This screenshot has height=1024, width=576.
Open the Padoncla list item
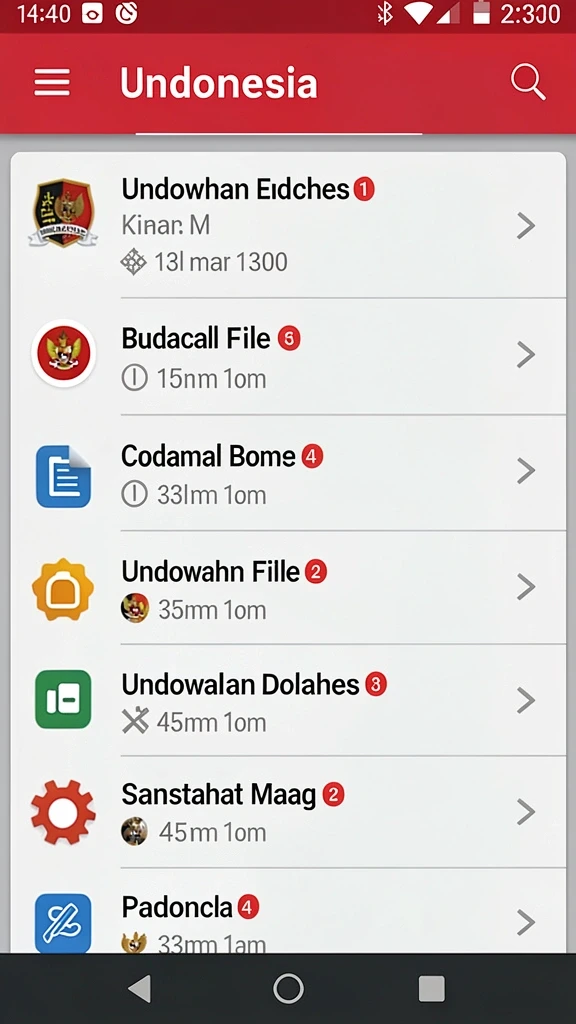[288, 911]
